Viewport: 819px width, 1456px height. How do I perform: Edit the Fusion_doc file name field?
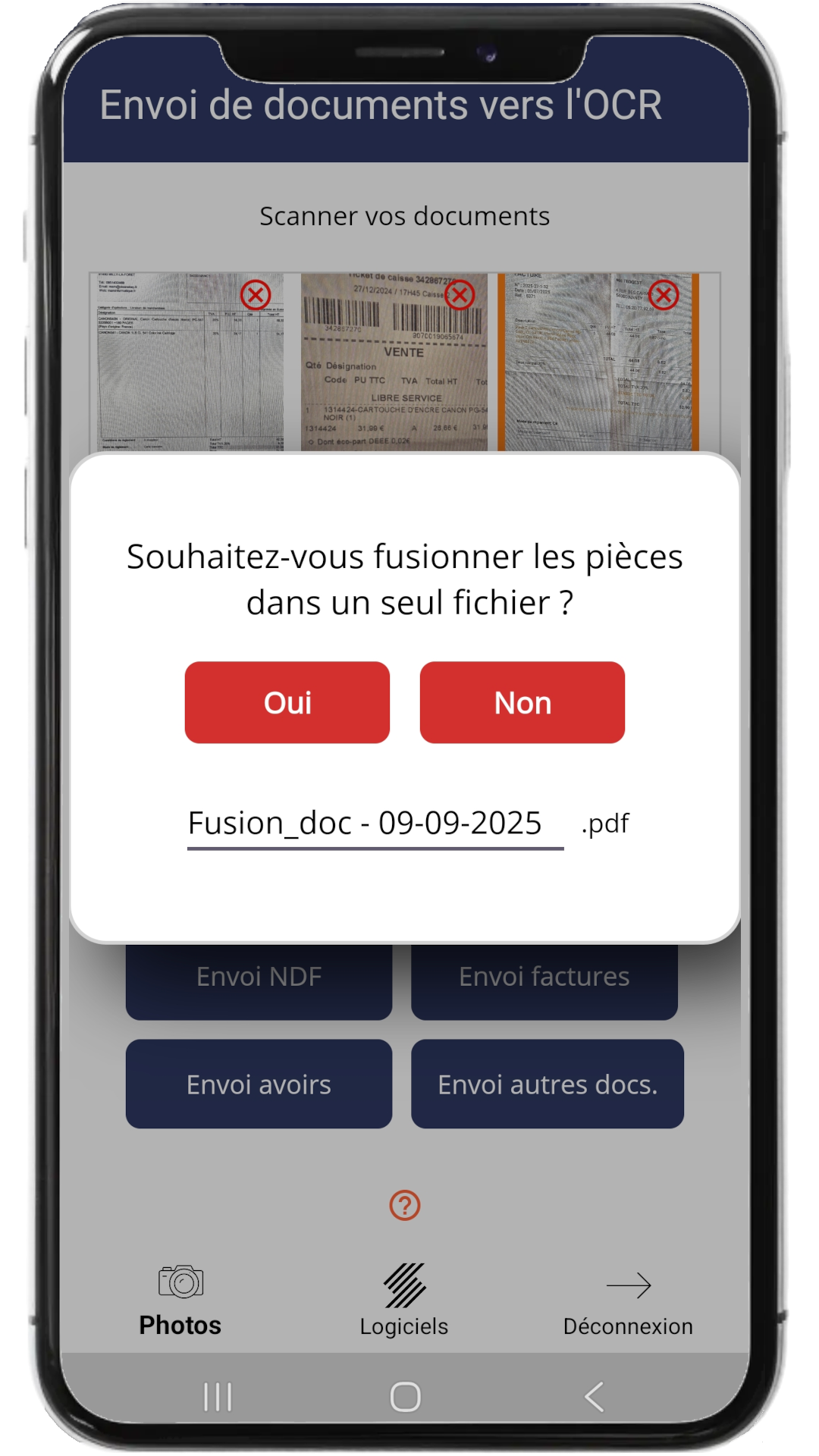point(375,824)
